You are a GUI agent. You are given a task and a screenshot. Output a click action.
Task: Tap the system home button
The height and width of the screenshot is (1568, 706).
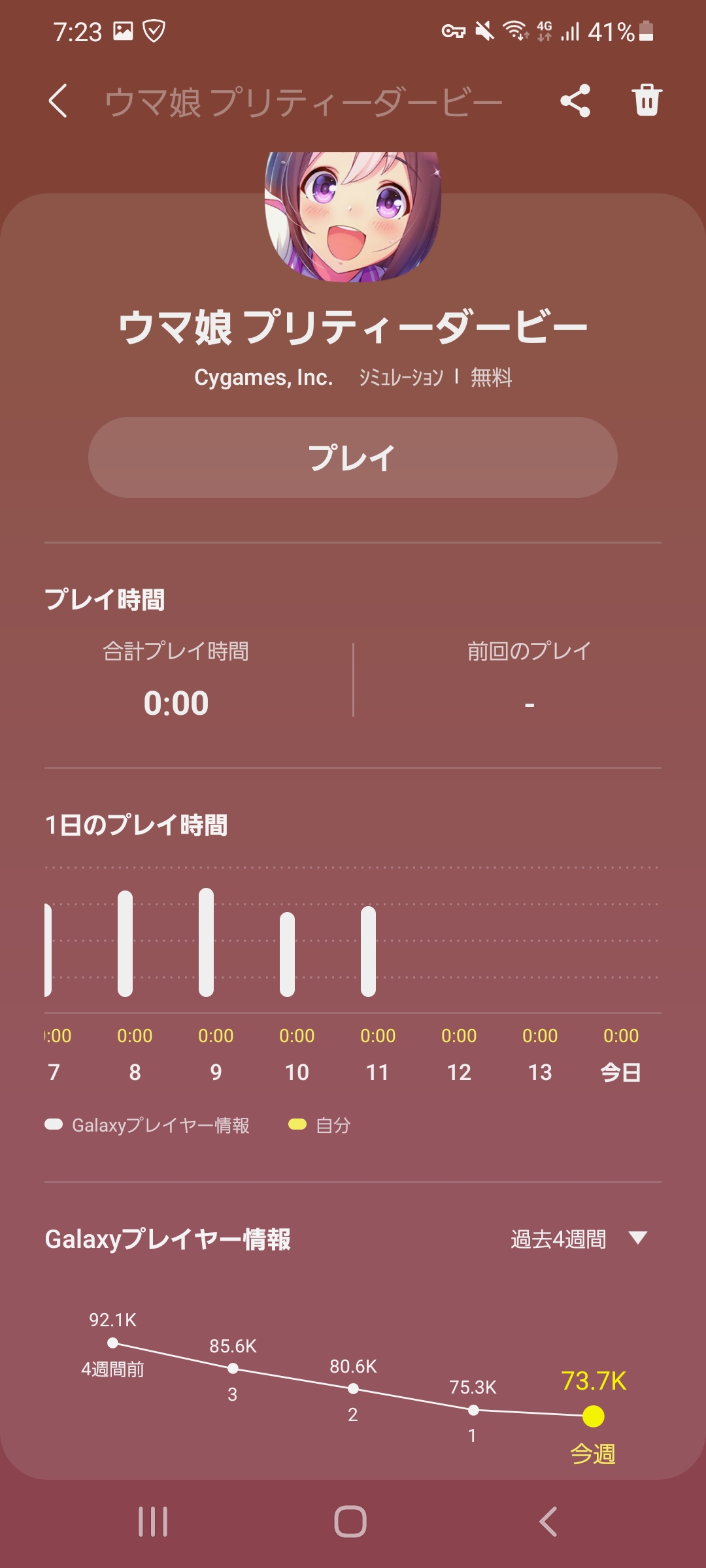350,1522
